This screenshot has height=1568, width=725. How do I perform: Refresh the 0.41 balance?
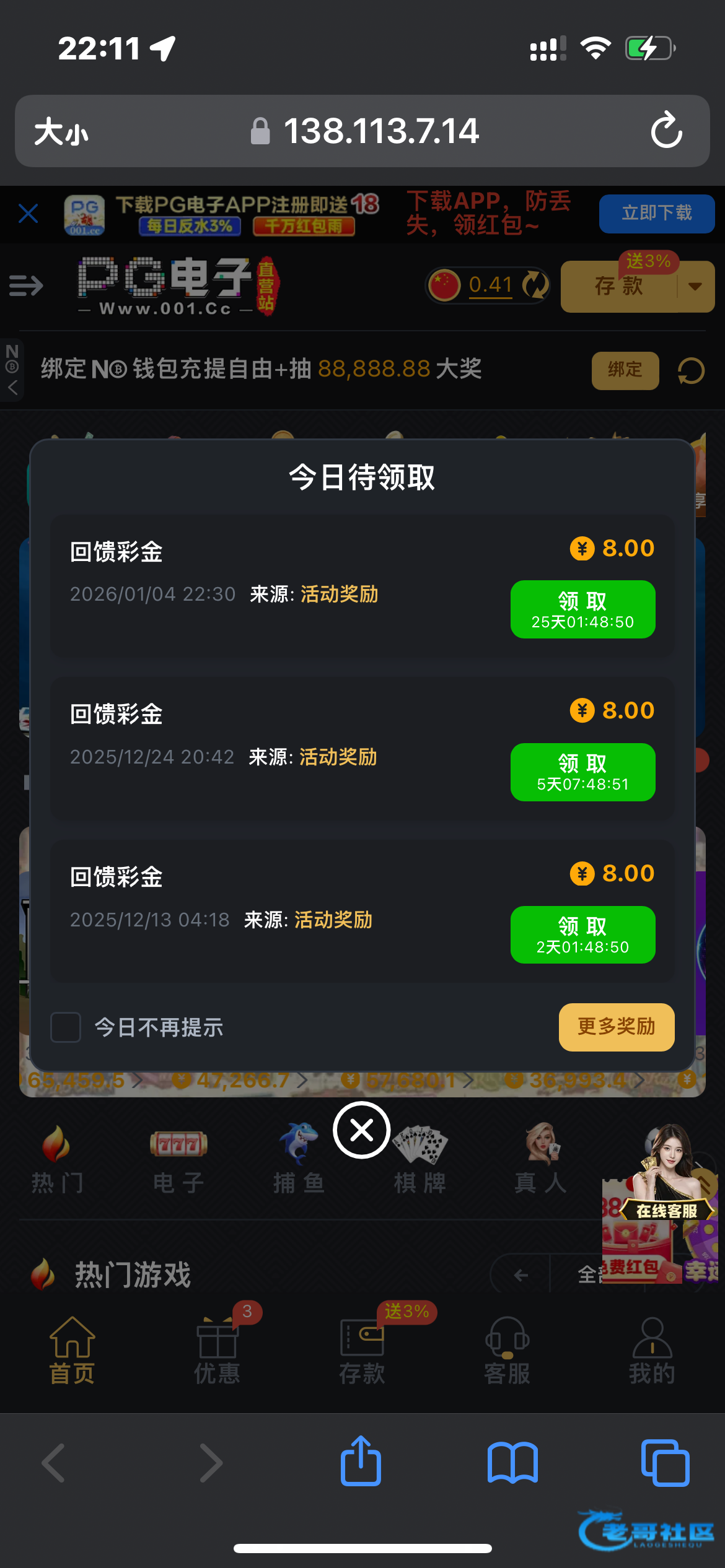[x=535, y=285]
